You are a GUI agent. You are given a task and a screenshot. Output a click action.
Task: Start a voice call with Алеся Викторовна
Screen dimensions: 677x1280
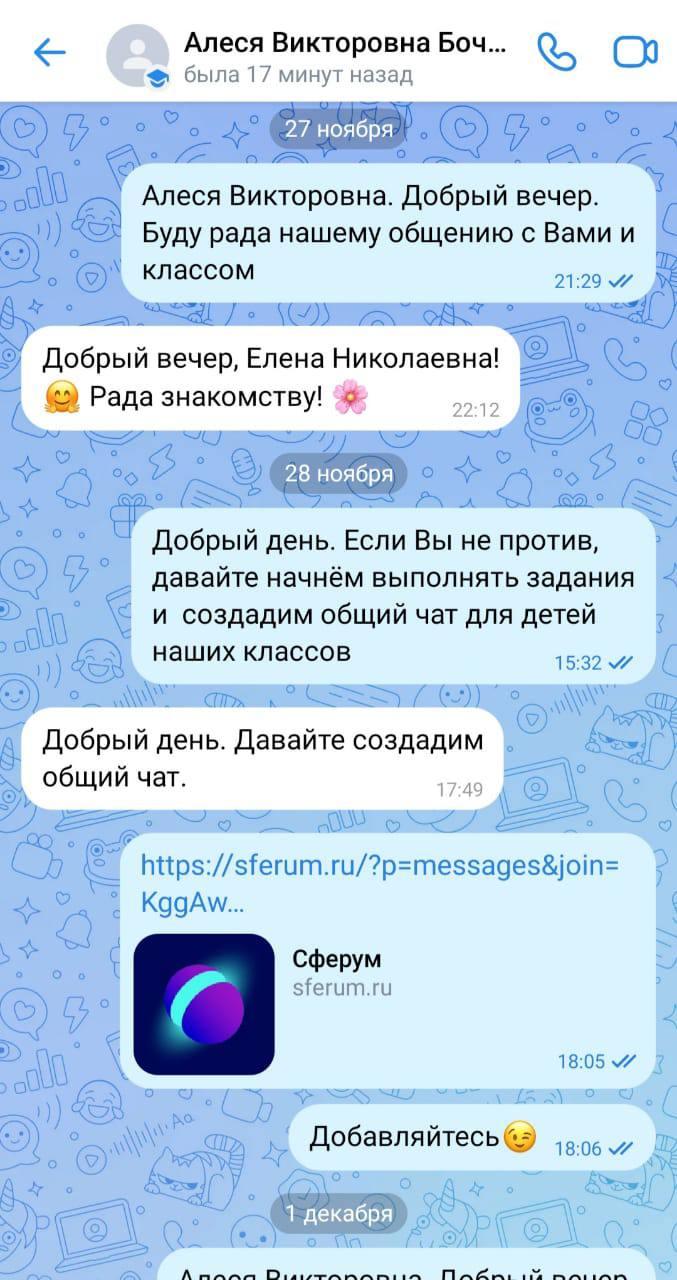555,52
